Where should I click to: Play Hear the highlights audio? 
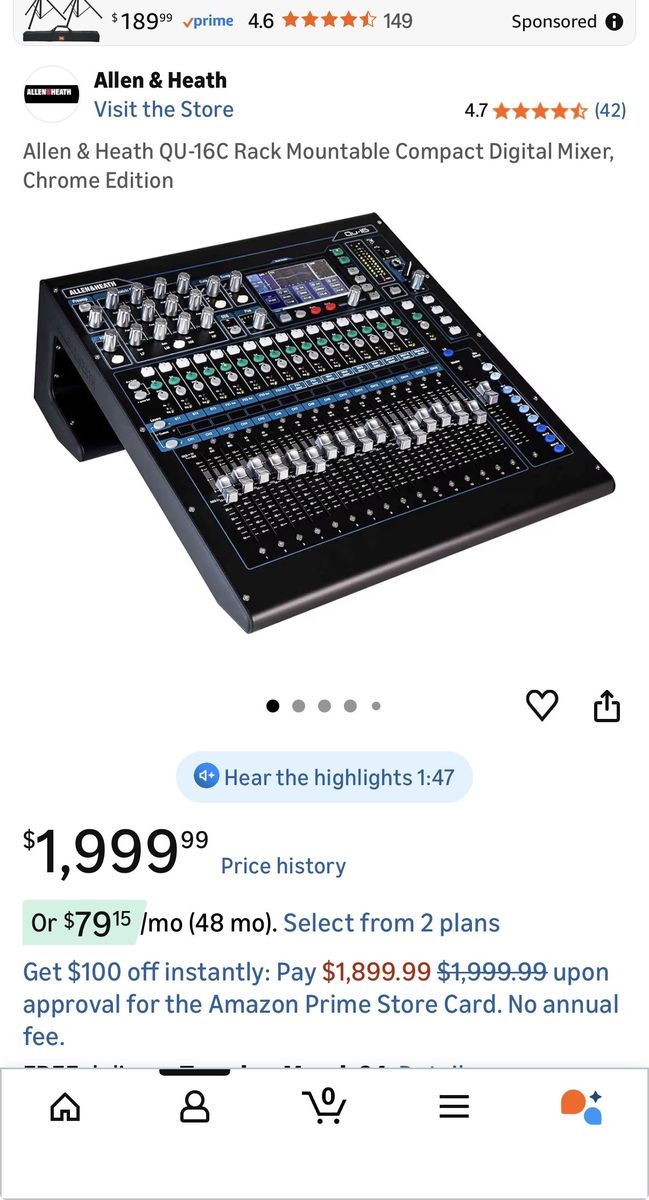[x=324, y=777]
